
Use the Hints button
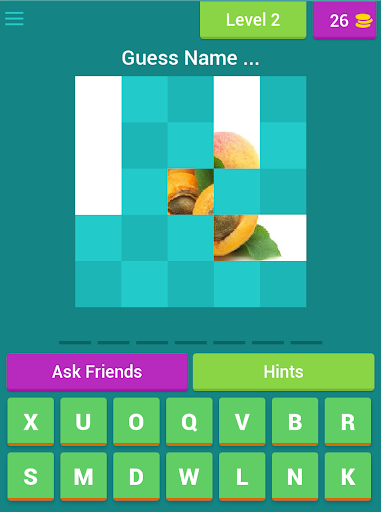pos(284,372)
